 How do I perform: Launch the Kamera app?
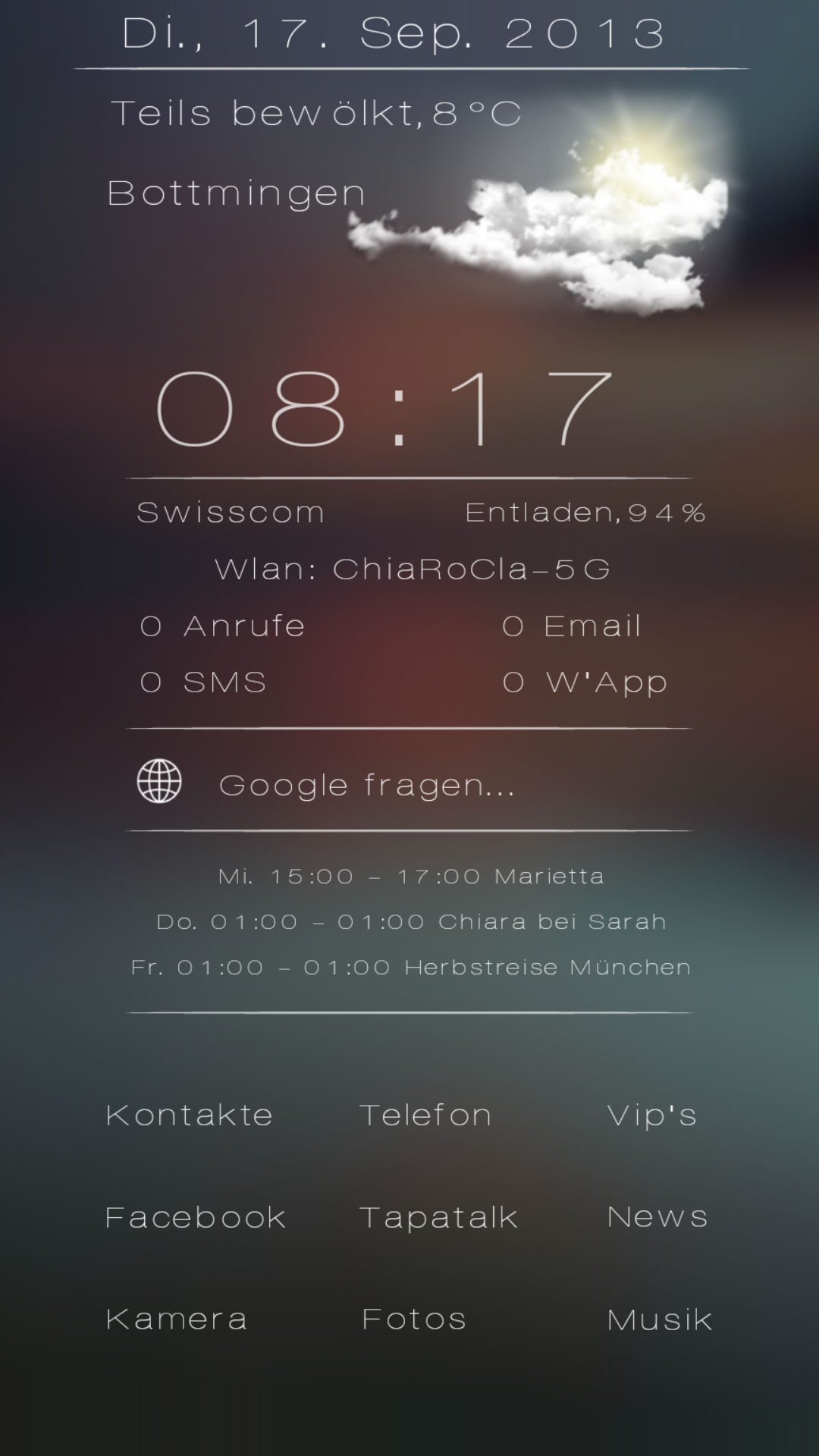click(x=177, y=1320)
